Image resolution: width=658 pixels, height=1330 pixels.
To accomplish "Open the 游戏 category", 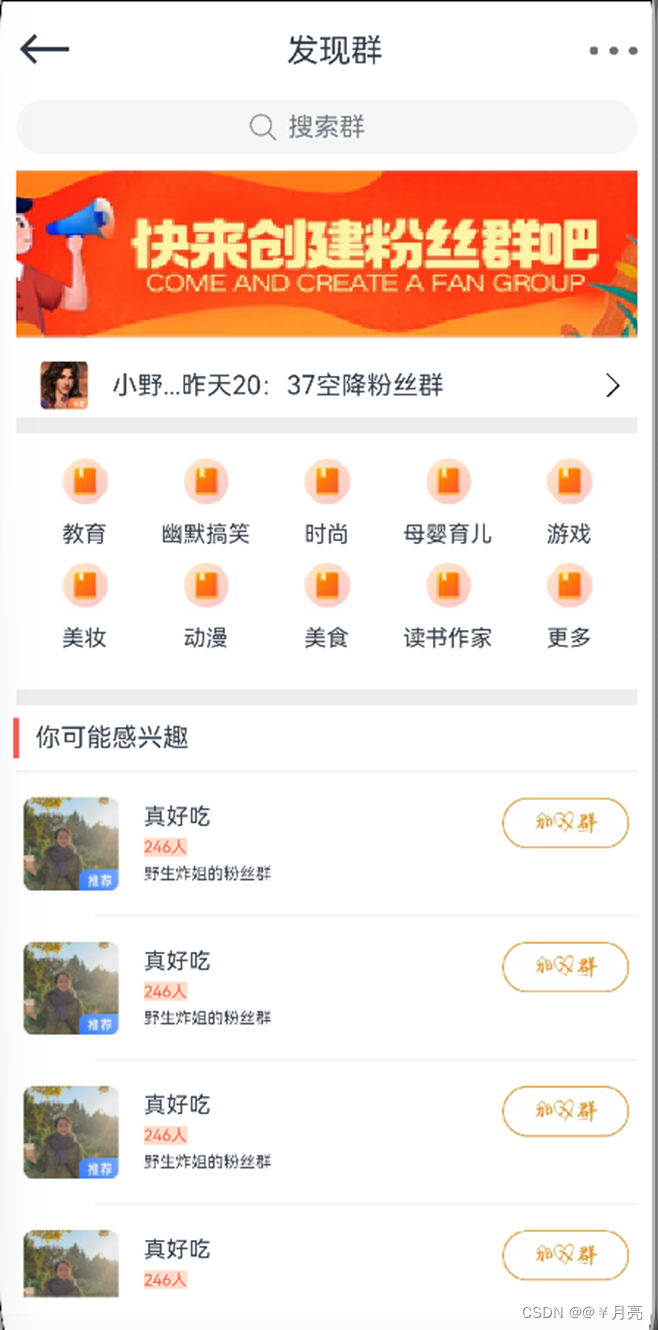I will point(568,500).
